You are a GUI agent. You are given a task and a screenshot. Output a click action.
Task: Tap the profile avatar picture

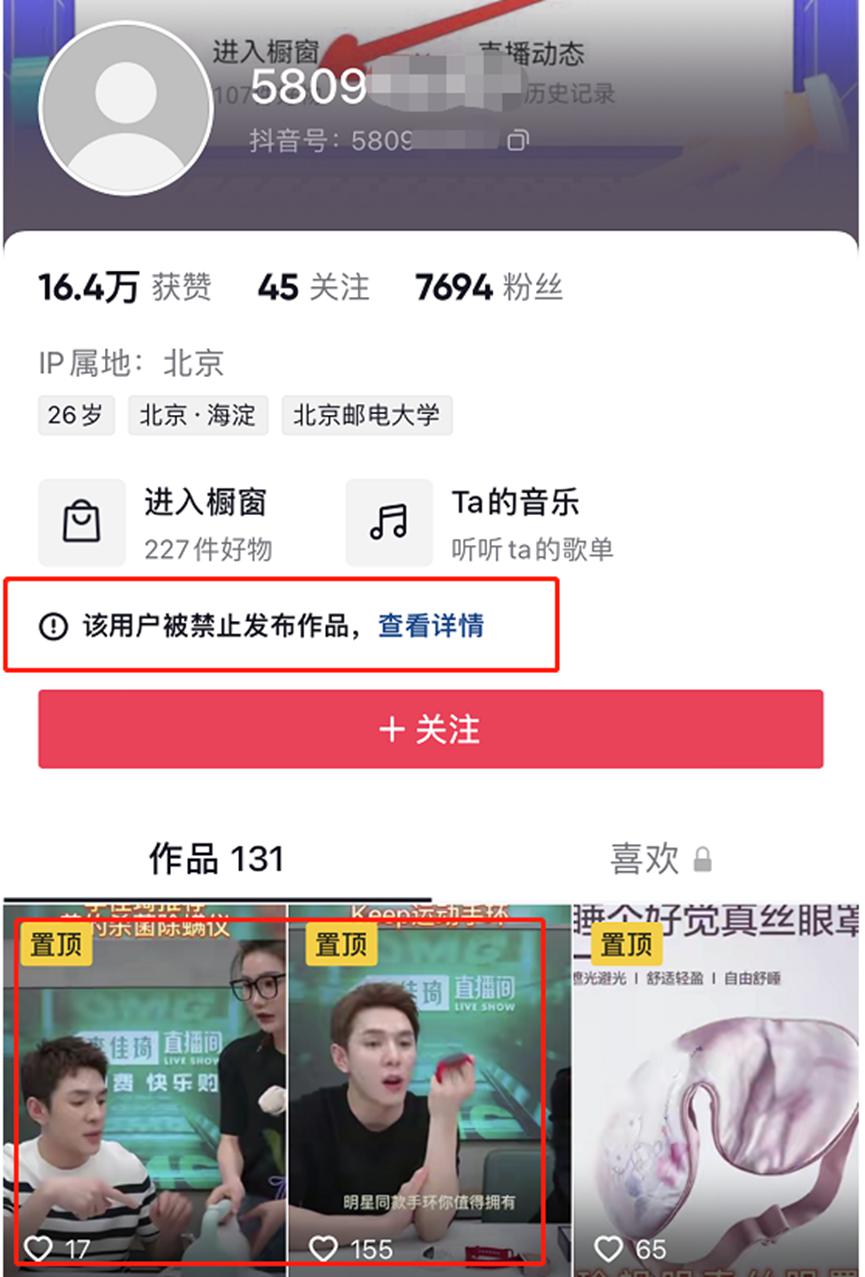tap(125, 108)
